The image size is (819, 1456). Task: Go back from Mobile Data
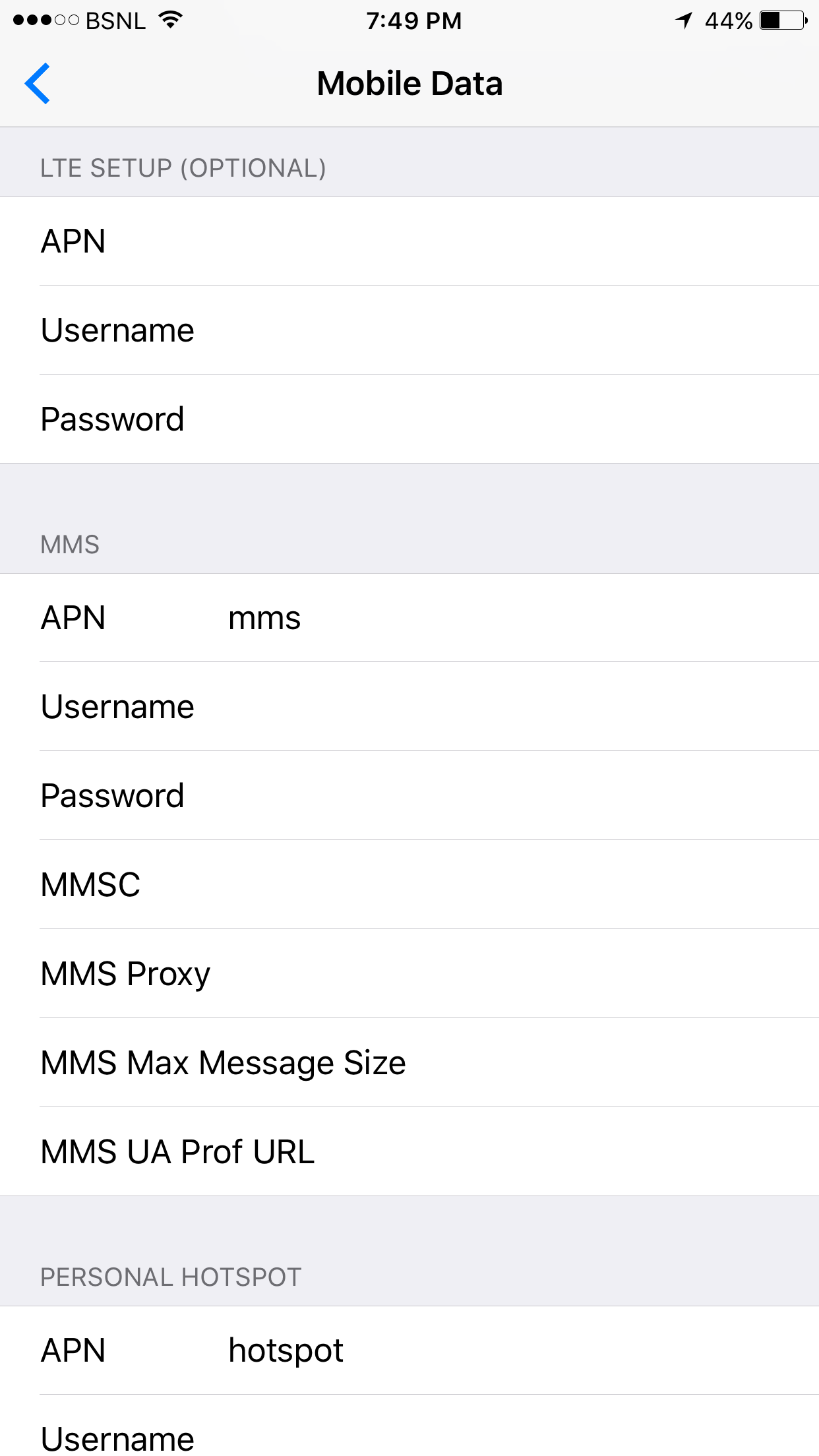point(38,84)
